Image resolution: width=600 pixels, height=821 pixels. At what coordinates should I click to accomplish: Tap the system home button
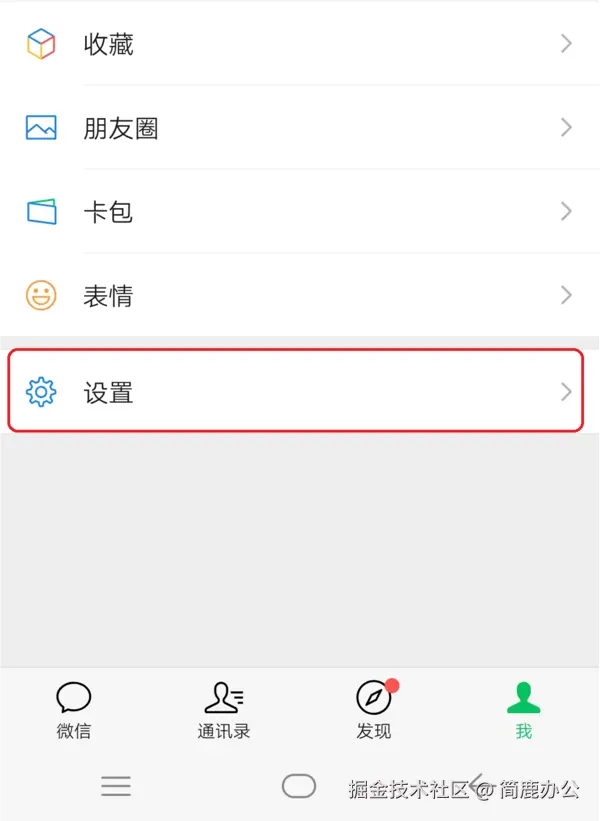coord(299,786)
